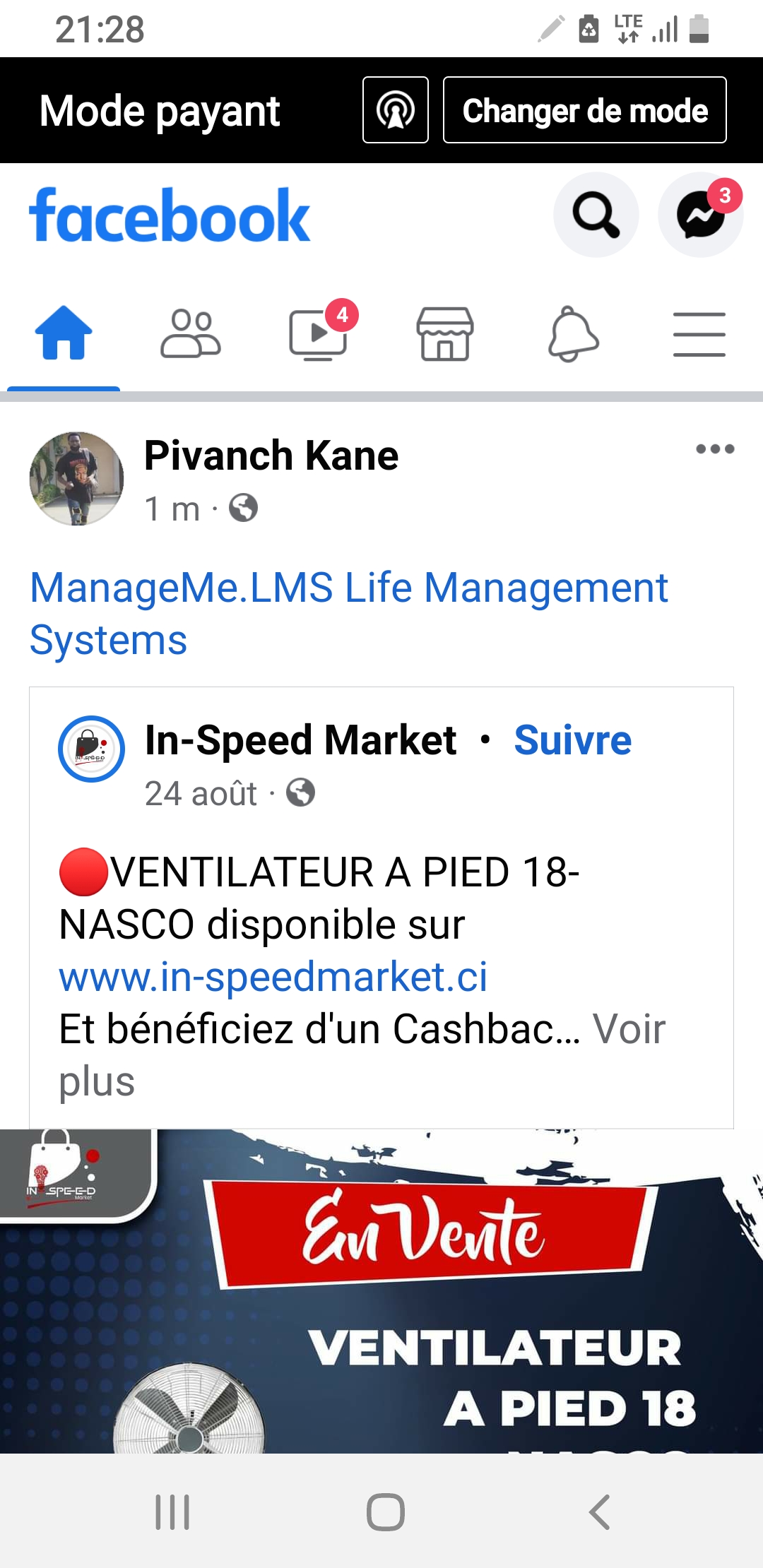
Task: Open Messenger chats
Action: point(700,215)
